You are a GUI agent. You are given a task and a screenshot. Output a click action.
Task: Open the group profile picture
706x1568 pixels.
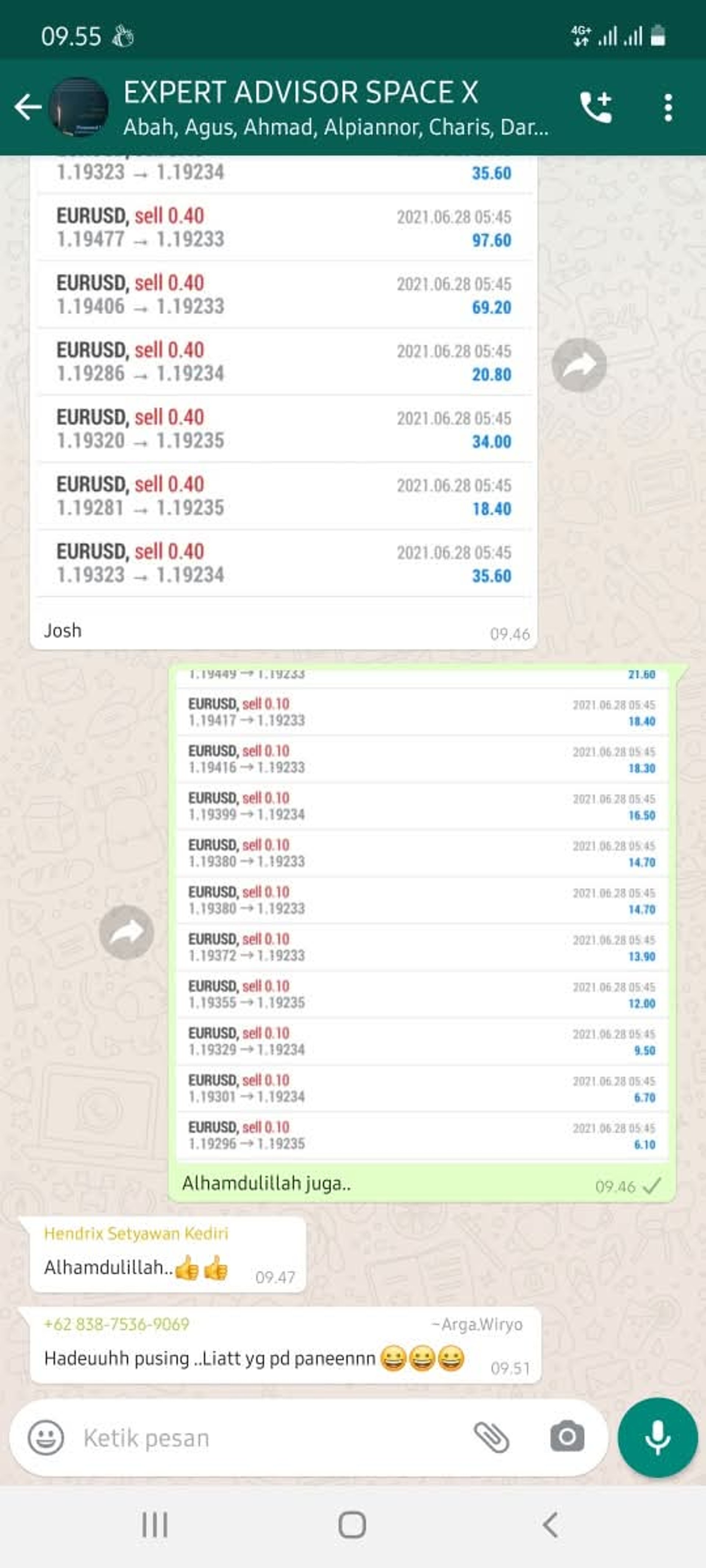coord(79,107)
